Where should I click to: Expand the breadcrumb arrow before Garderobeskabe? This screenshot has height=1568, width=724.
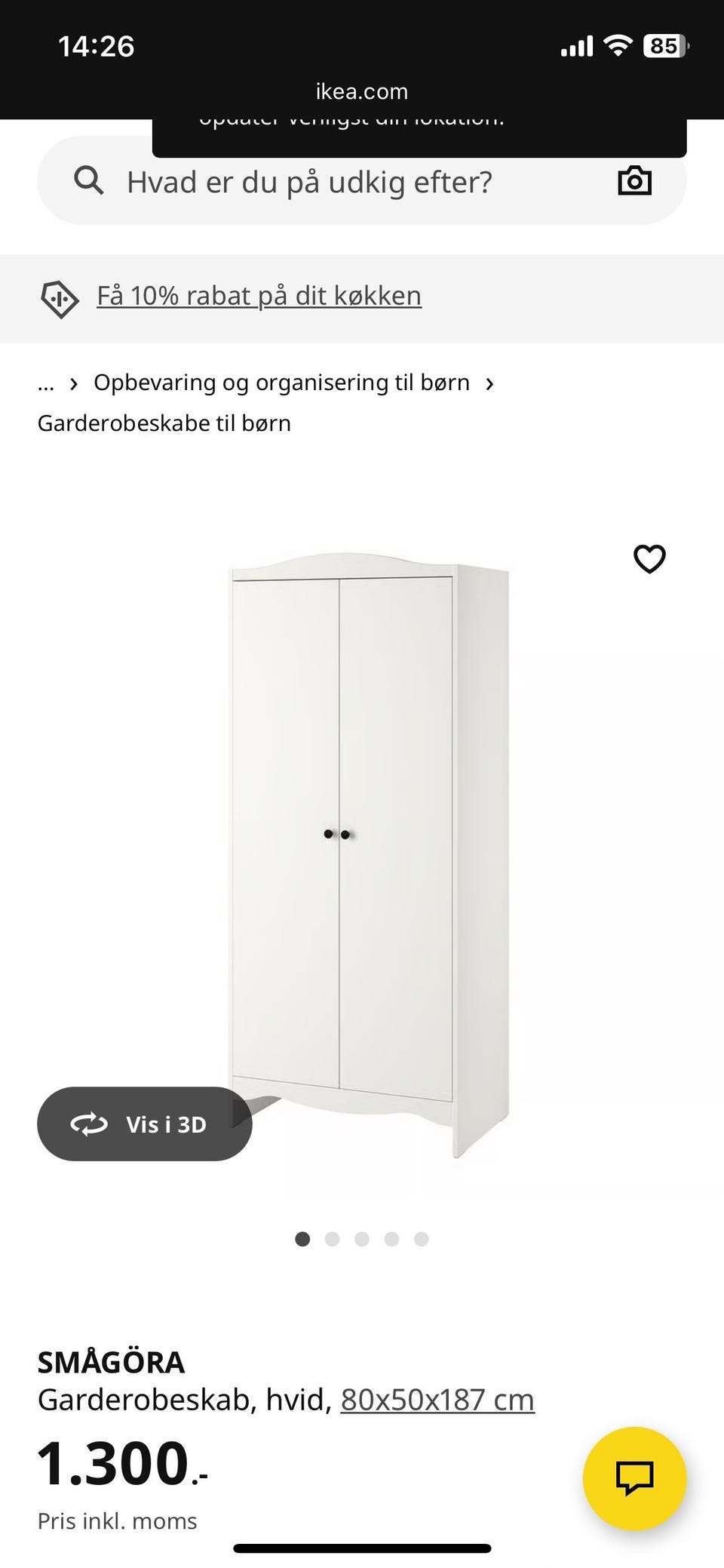coord(73,383)
